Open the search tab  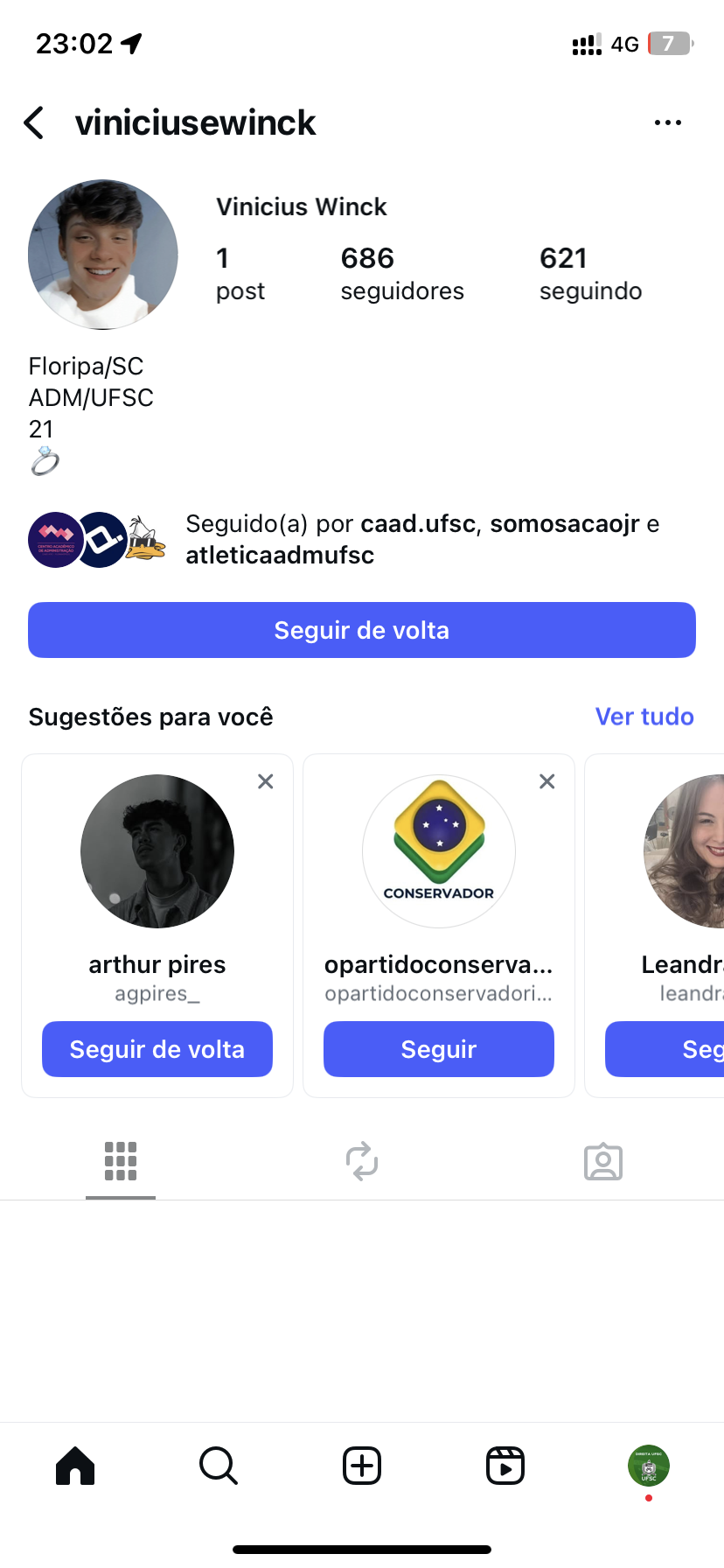coord(219,1466)
